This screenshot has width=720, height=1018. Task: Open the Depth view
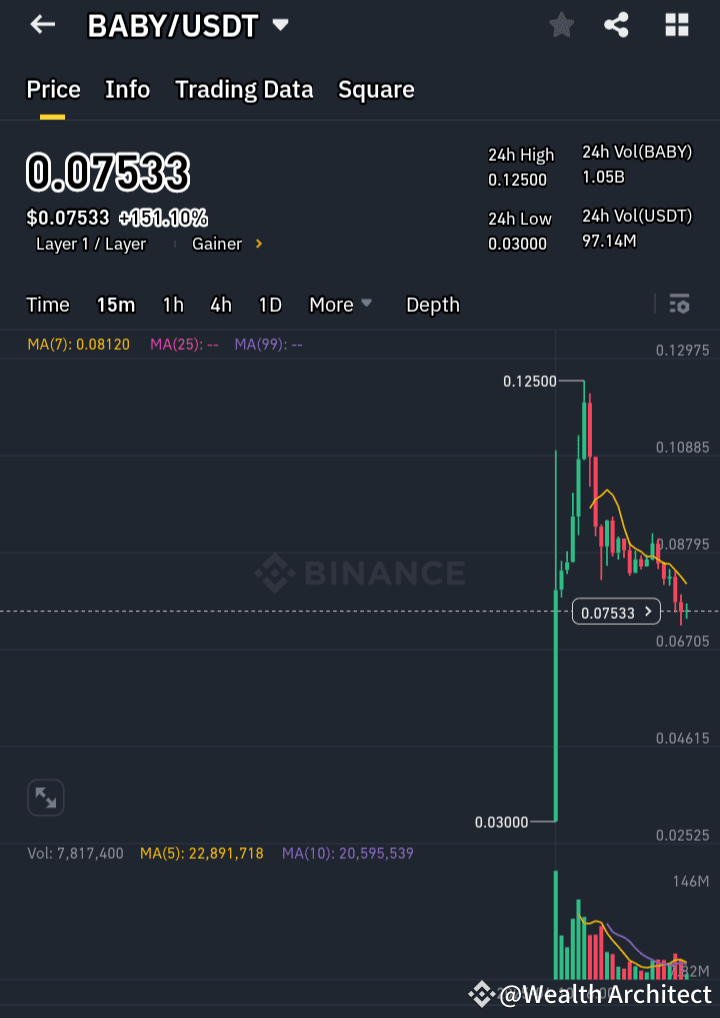coord(432,305)
